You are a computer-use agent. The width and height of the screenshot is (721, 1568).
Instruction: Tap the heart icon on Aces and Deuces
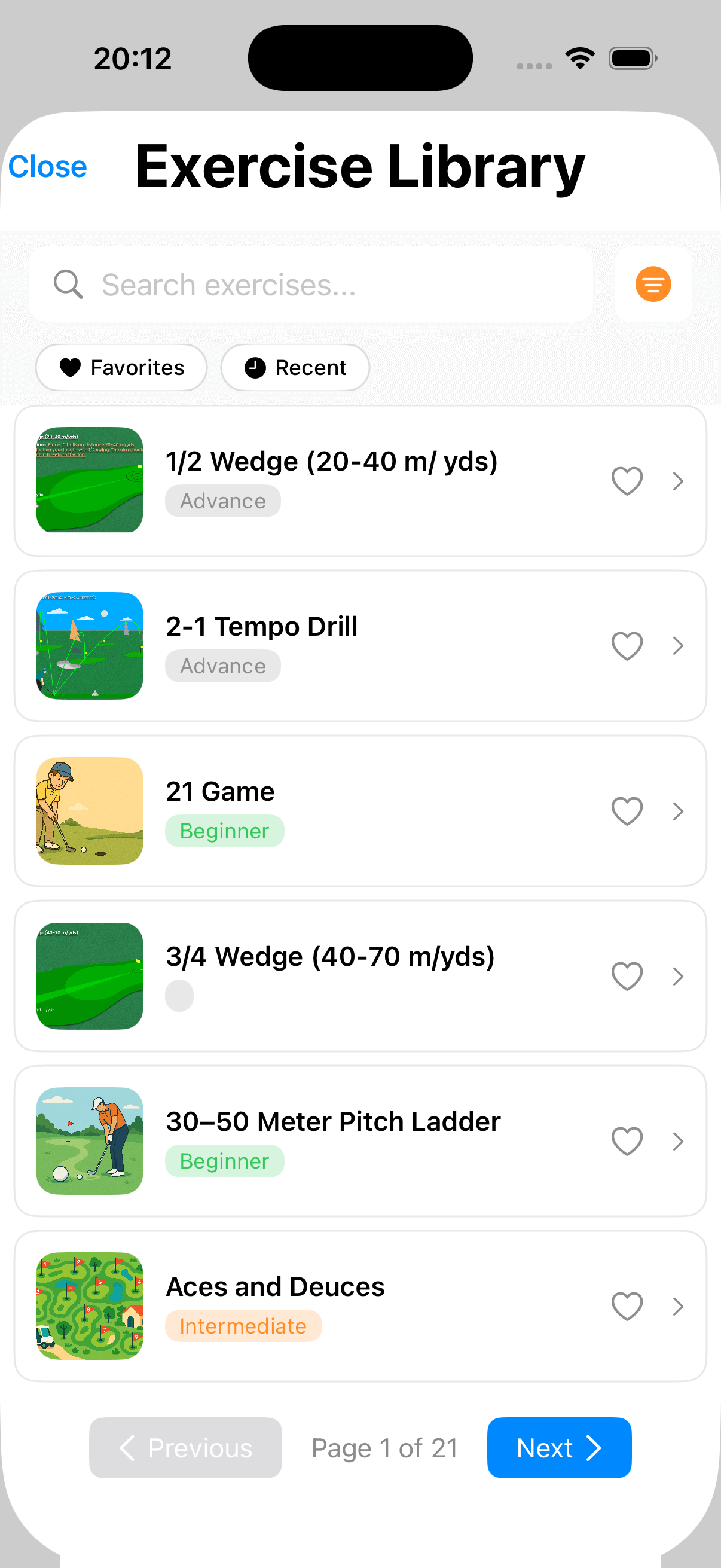627,1306
